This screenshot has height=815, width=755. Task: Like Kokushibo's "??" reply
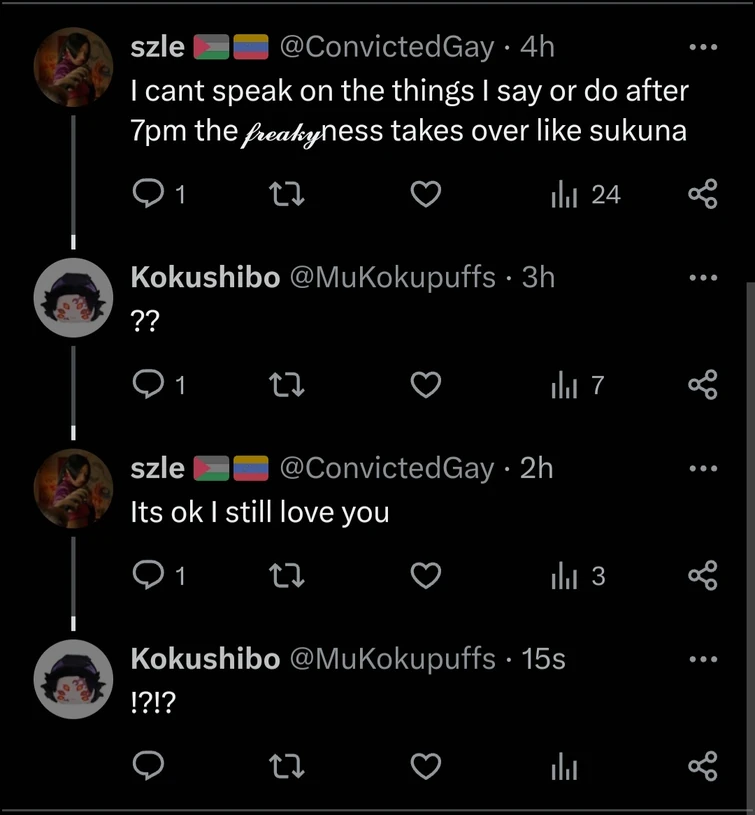point(425,384)
